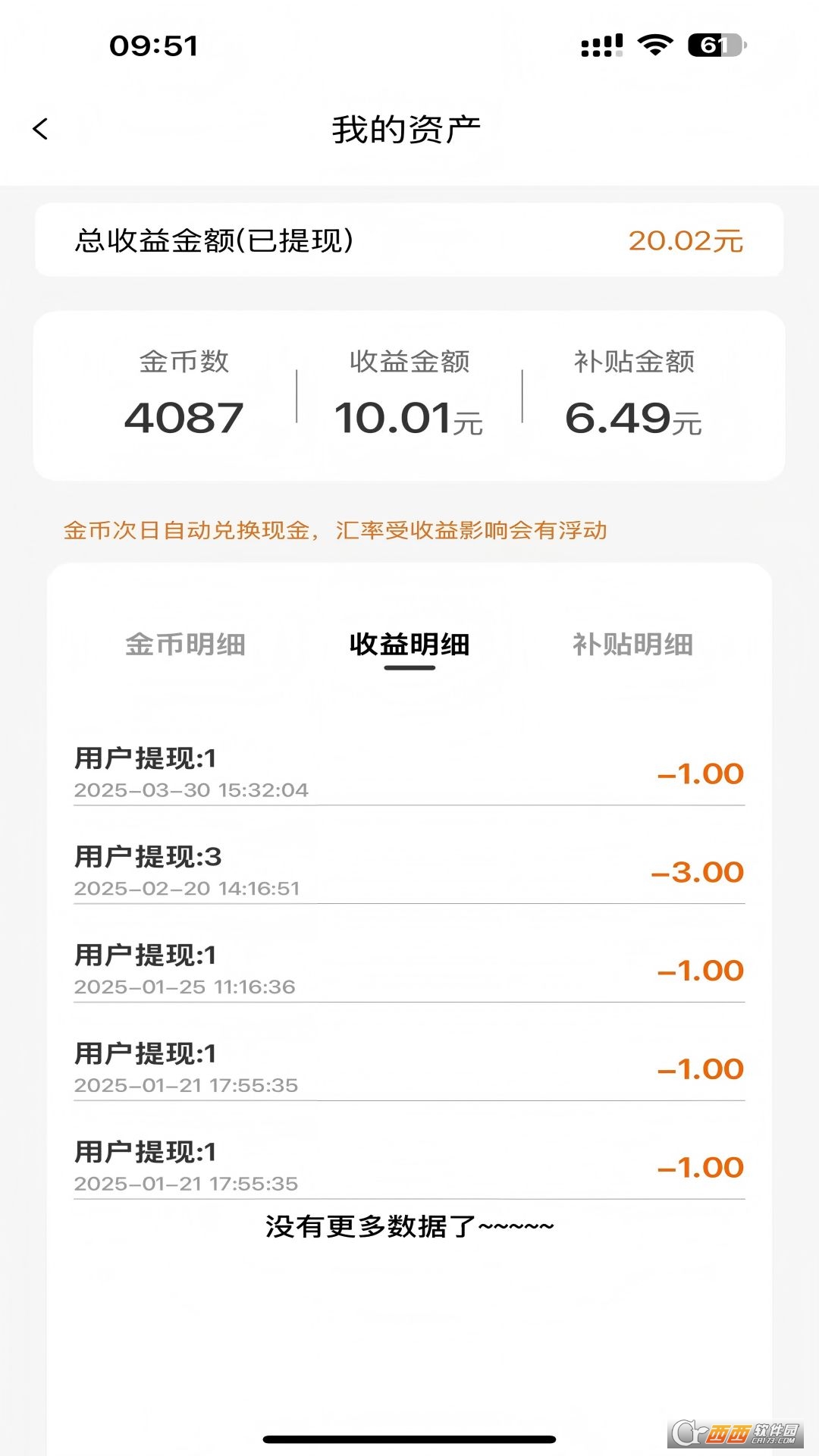Open the 补贴明细 tab
Viewport: 819px width, 1456px height.
[632, 645]
